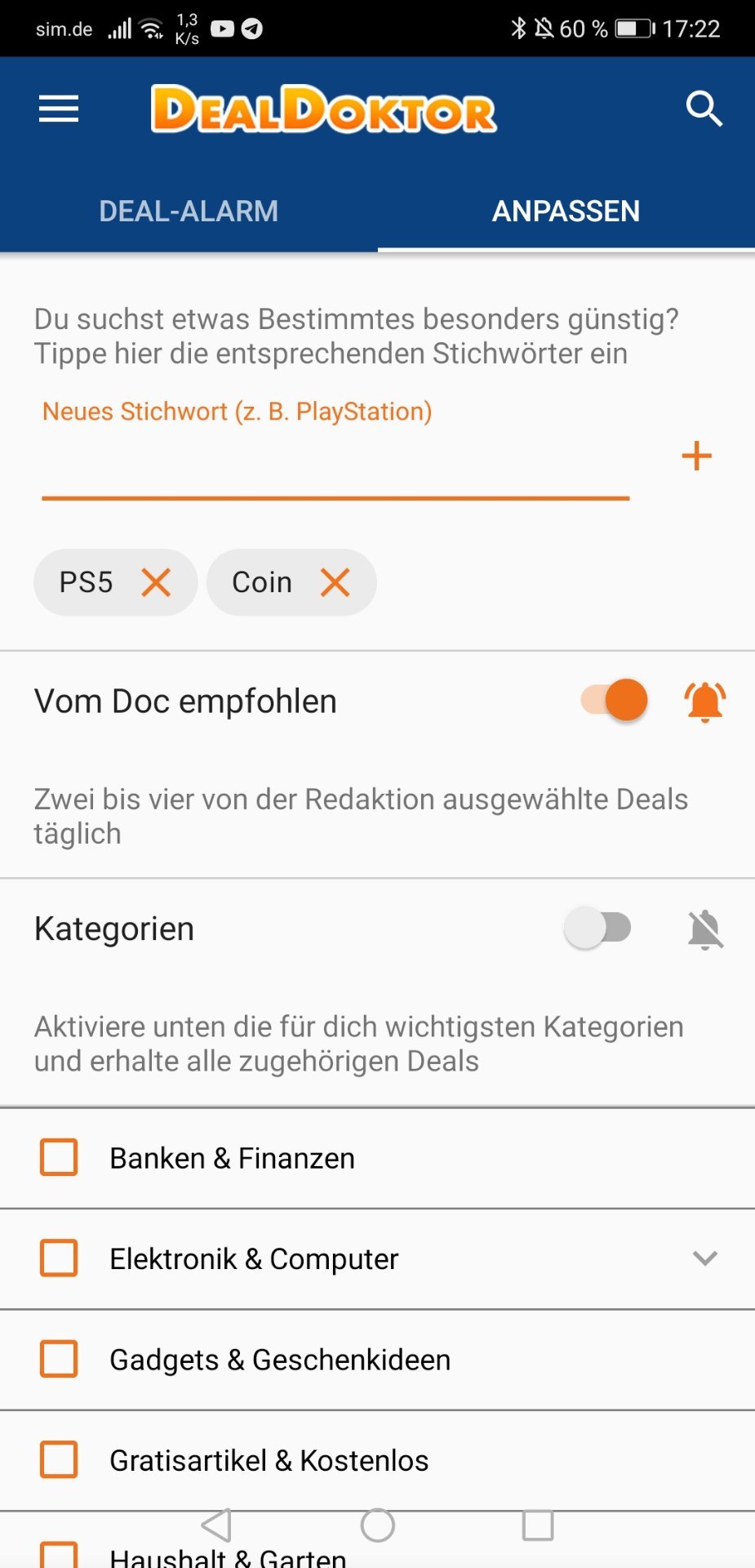Check Gratisartikel & Kostenlos category

click(x=59, y=1459)
